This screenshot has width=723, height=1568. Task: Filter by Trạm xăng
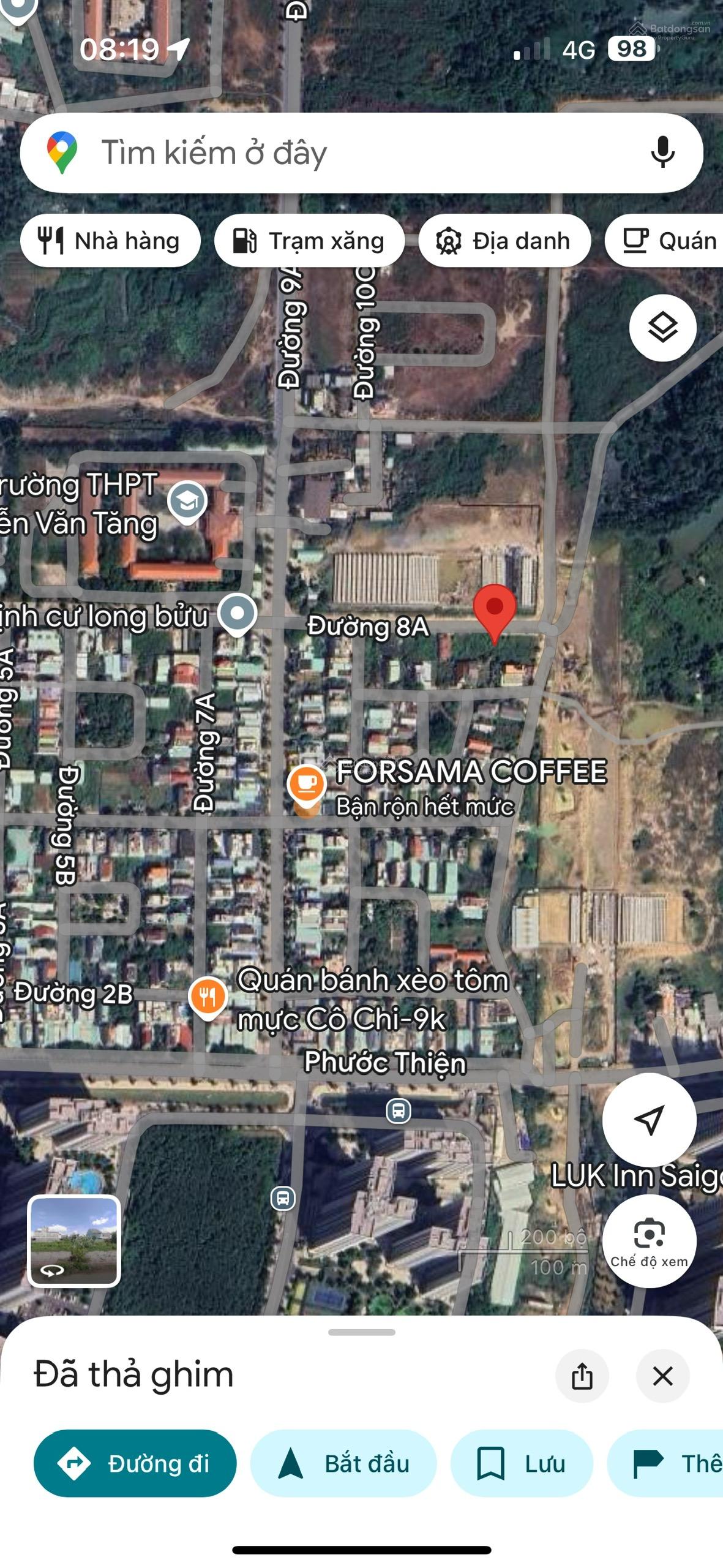click(309, 241)
